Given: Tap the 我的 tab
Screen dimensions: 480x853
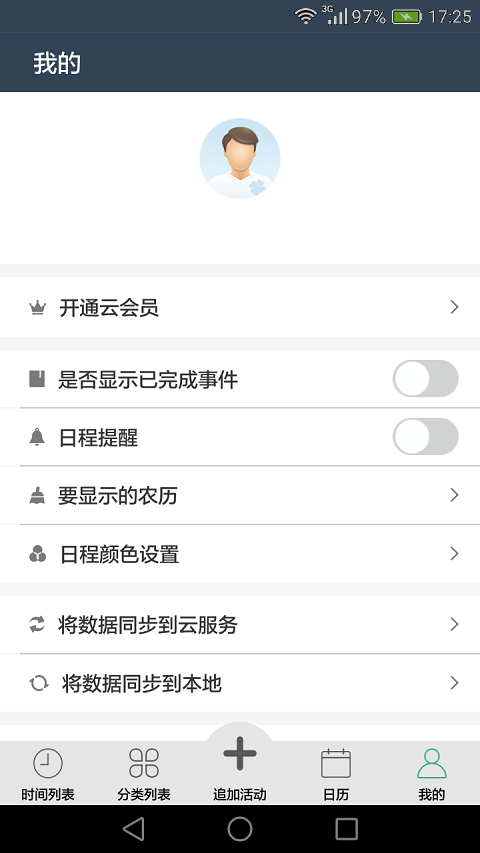Looking at the screenshot, I should pyautogui.click(x=432, y=774).
